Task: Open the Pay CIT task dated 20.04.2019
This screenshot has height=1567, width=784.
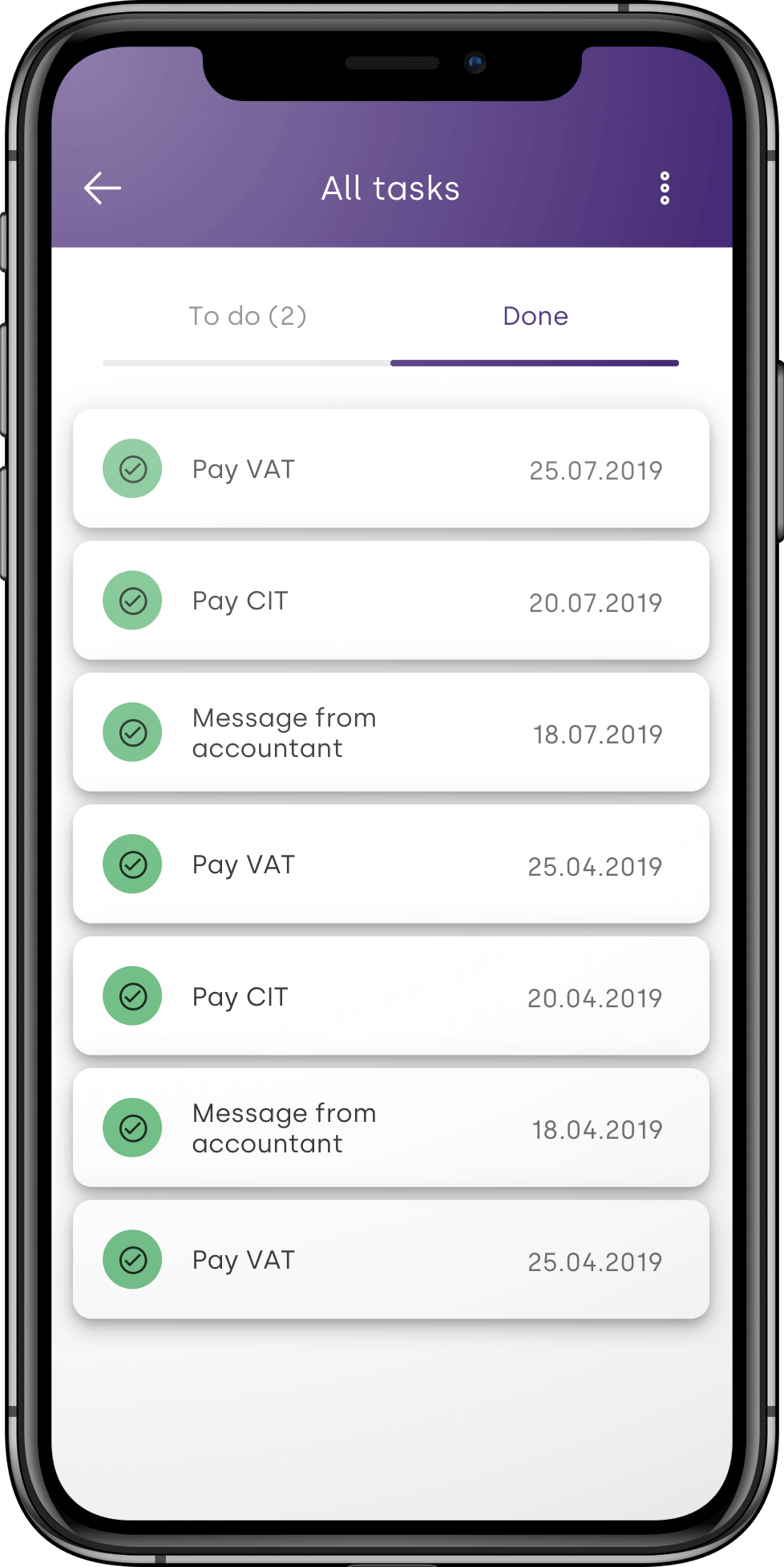Action: point(390,996)
